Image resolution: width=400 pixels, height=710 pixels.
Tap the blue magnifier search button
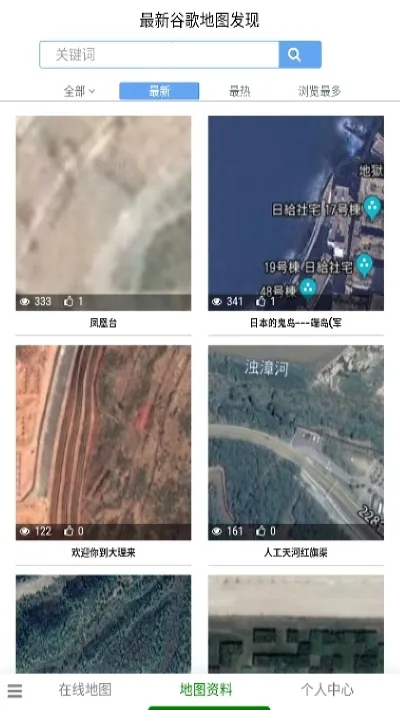pyautogui.click(x=300, y=55)
